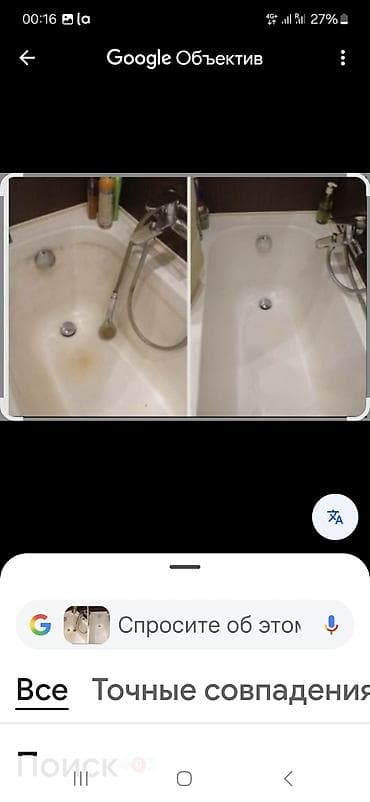Expand the results sheet handle
The height and width of the screenshot is (802, 370).
tap(185, 567)
